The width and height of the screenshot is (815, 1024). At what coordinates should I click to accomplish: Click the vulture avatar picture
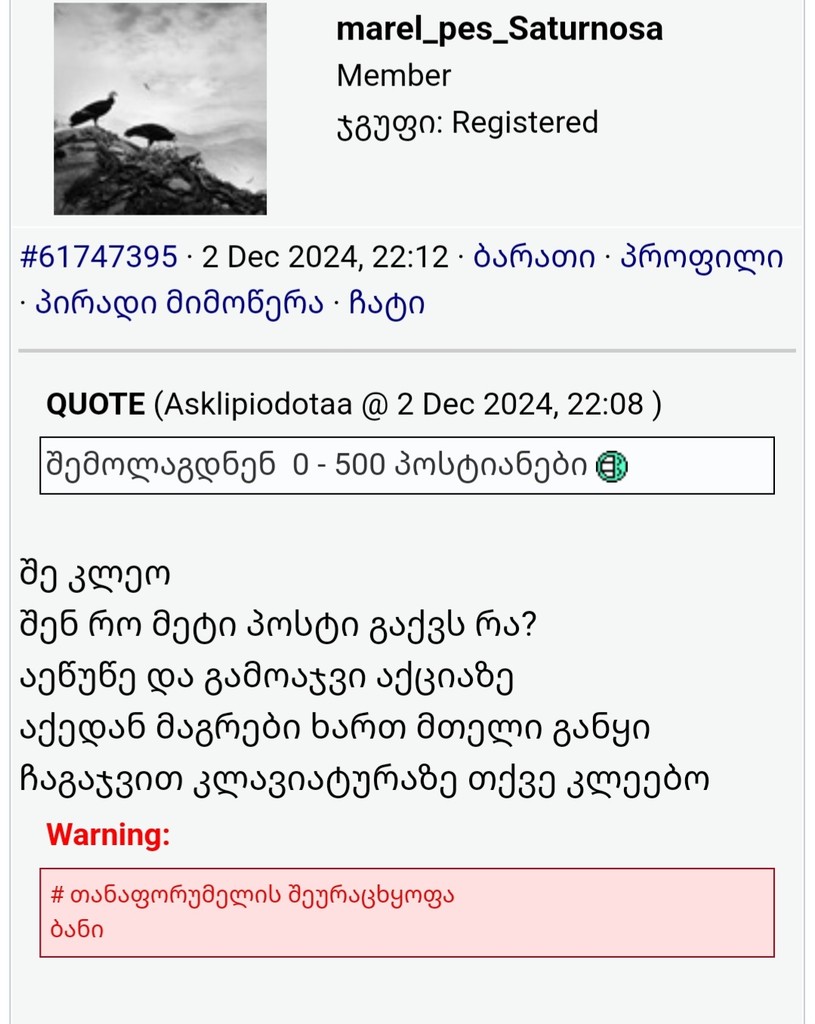160,110
